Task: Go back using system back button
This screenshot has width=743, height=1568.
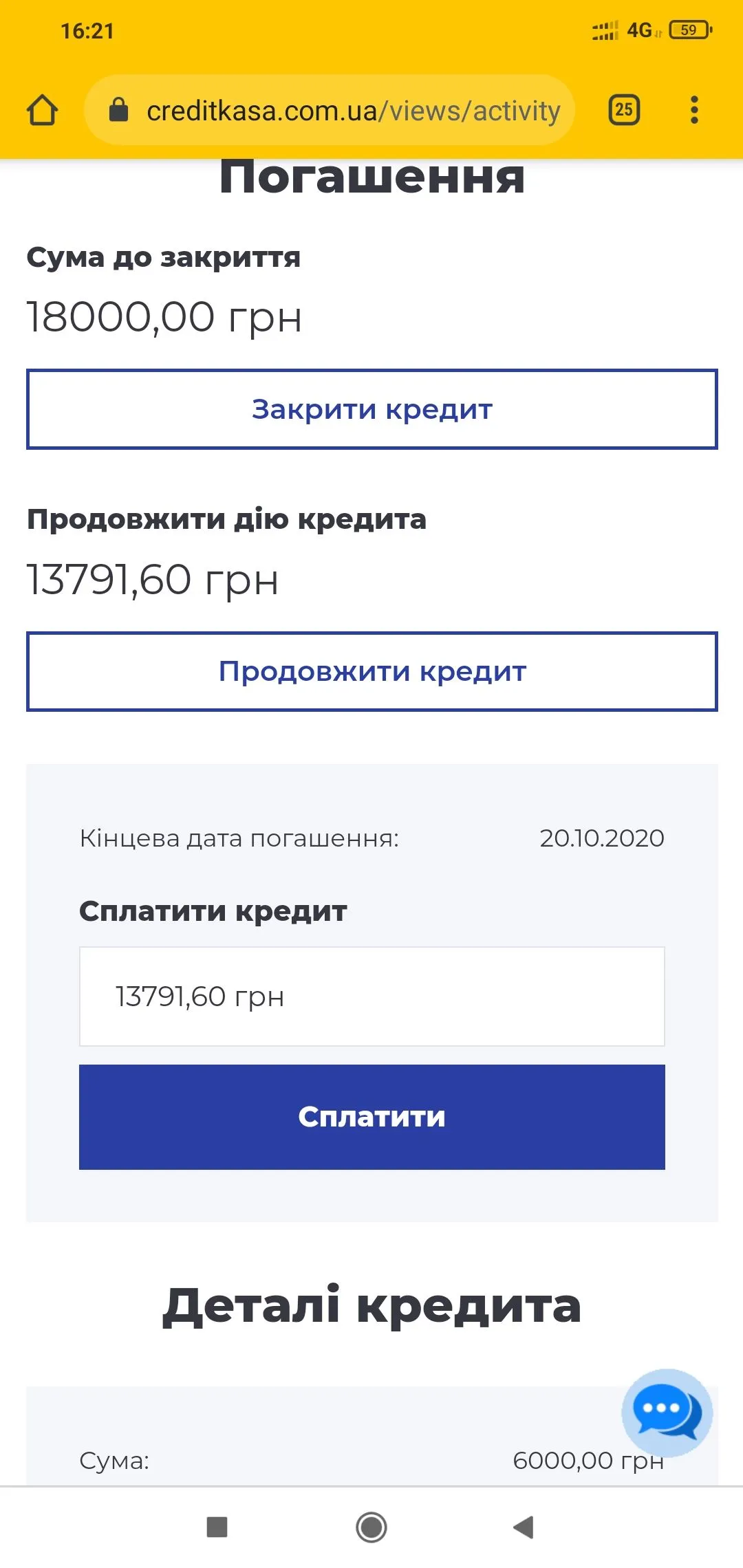Action: (x=524, y=1527)
